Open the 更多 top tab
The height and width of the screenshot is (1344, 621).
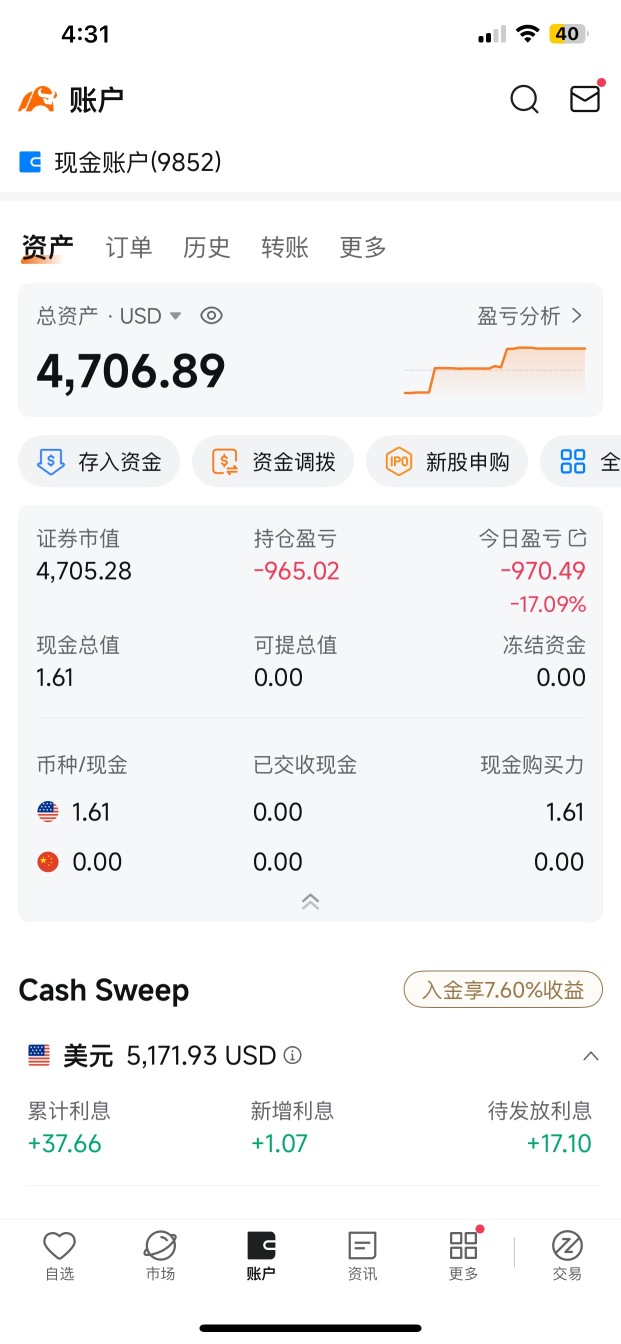click(363, 247)
